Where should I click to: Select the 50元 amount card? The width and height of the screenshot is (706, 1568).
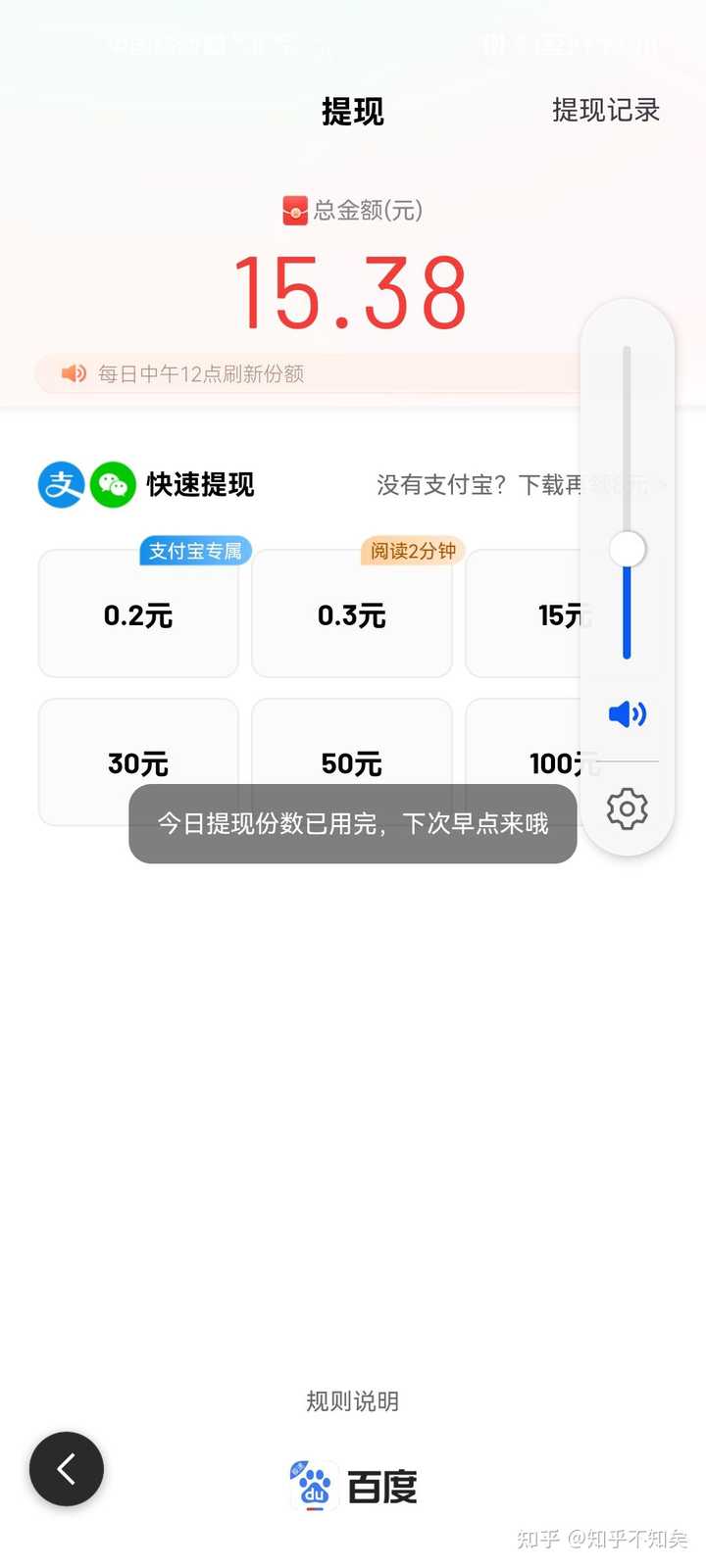pos(351,763)
